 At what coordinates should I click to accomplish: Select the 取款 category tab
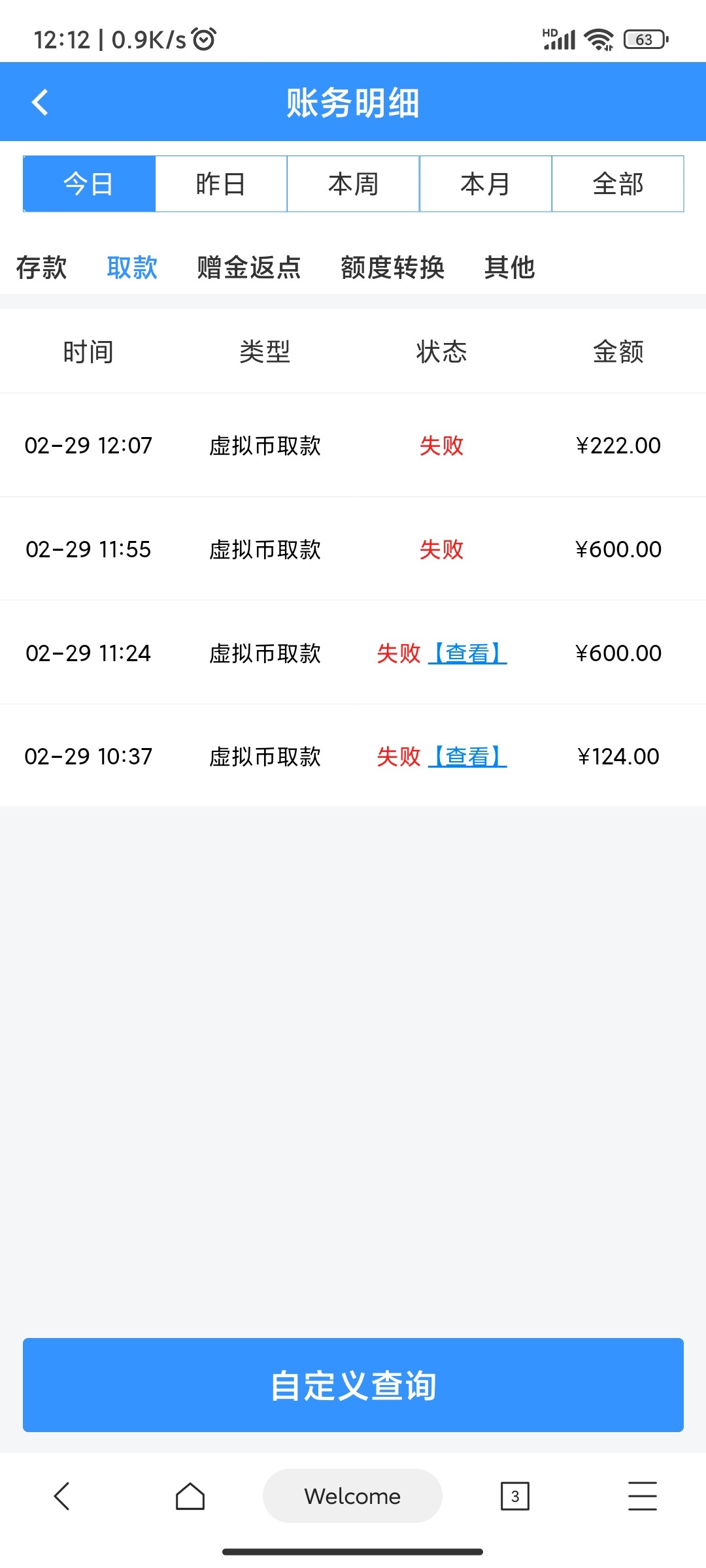tap(132, 268)
